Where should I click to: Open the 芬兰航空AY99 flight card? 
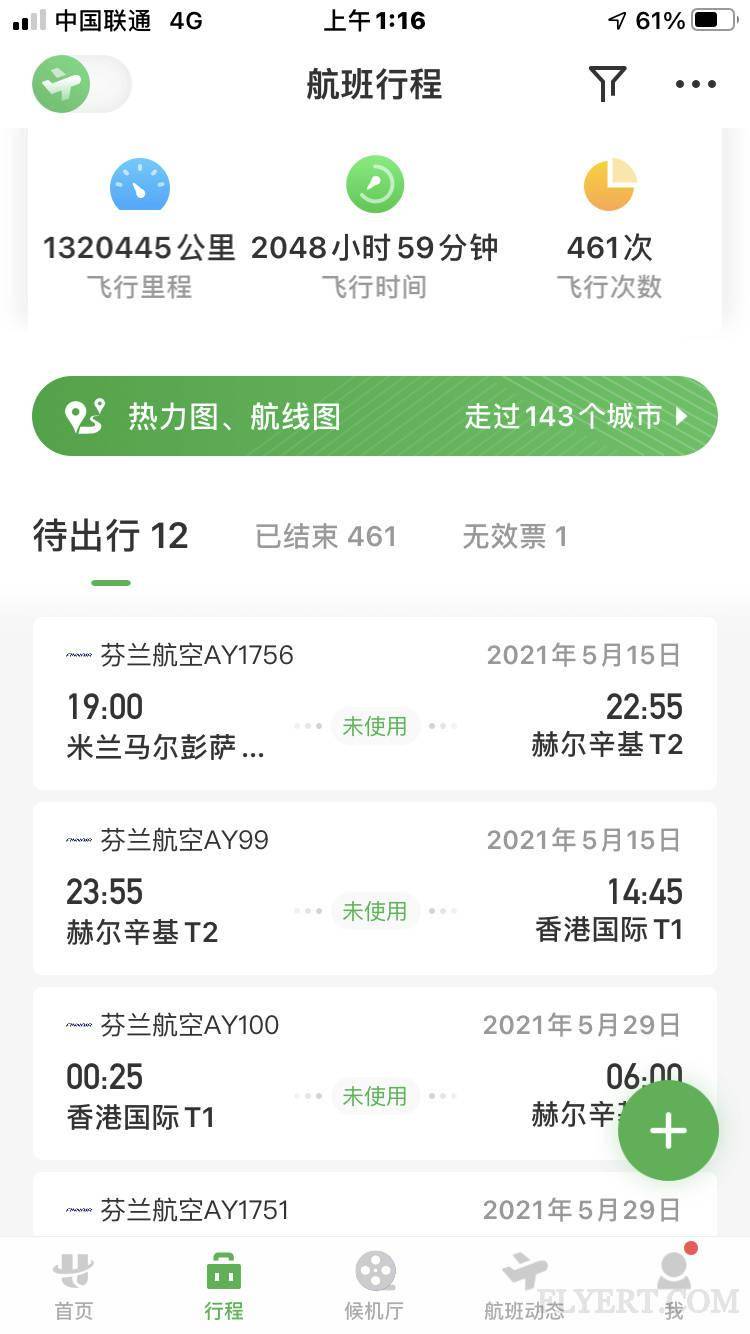pyautogui.click(x=375, y=888)
